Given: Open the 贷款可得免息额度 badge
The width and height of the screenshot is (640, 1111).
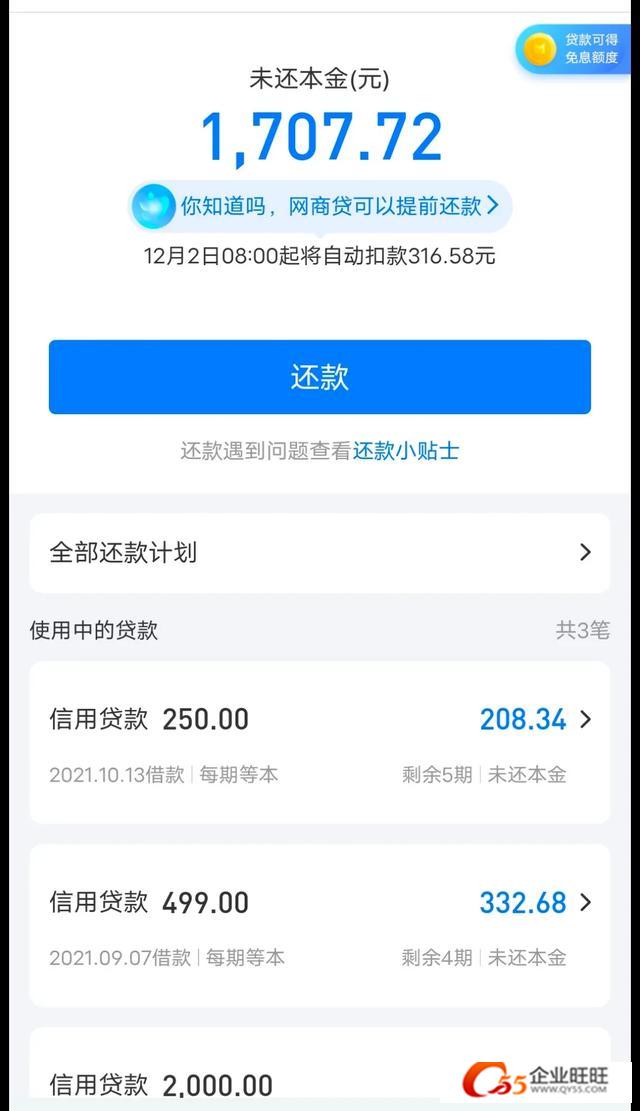Looking at the screenshot, I should pos(573,49).
